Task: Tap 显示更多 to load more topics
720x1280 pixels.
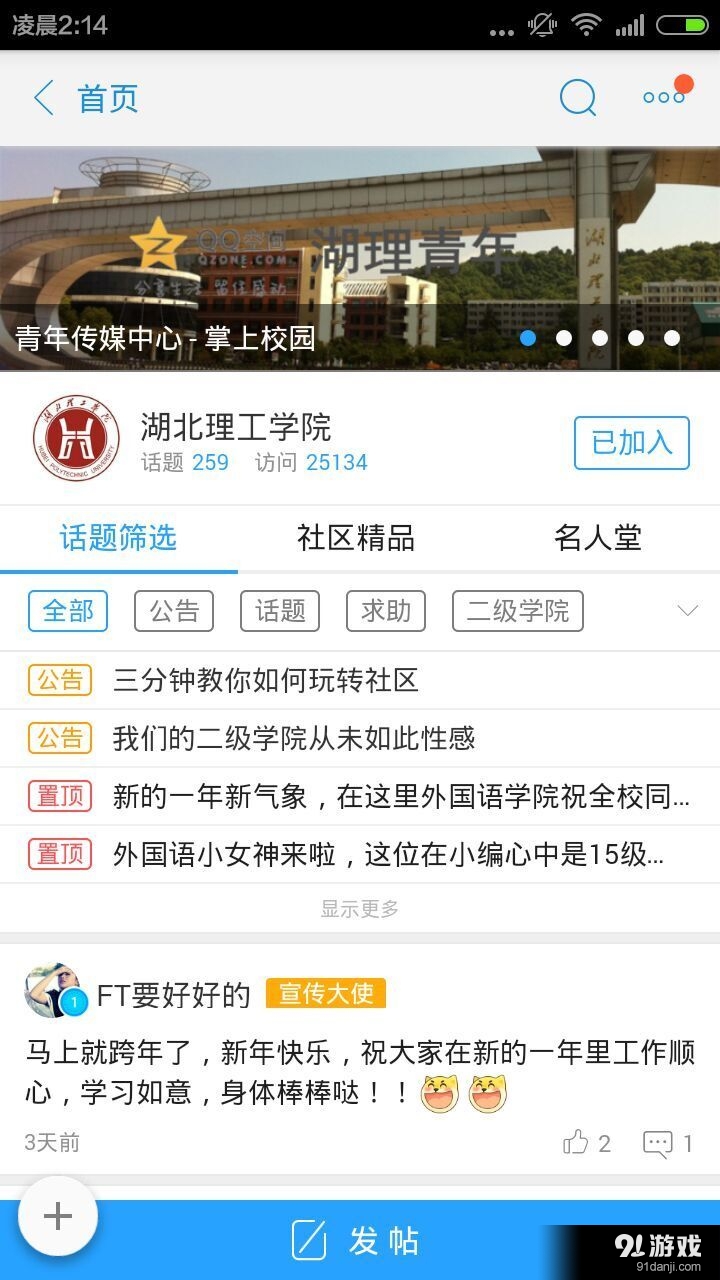Action: click(360, 909)
